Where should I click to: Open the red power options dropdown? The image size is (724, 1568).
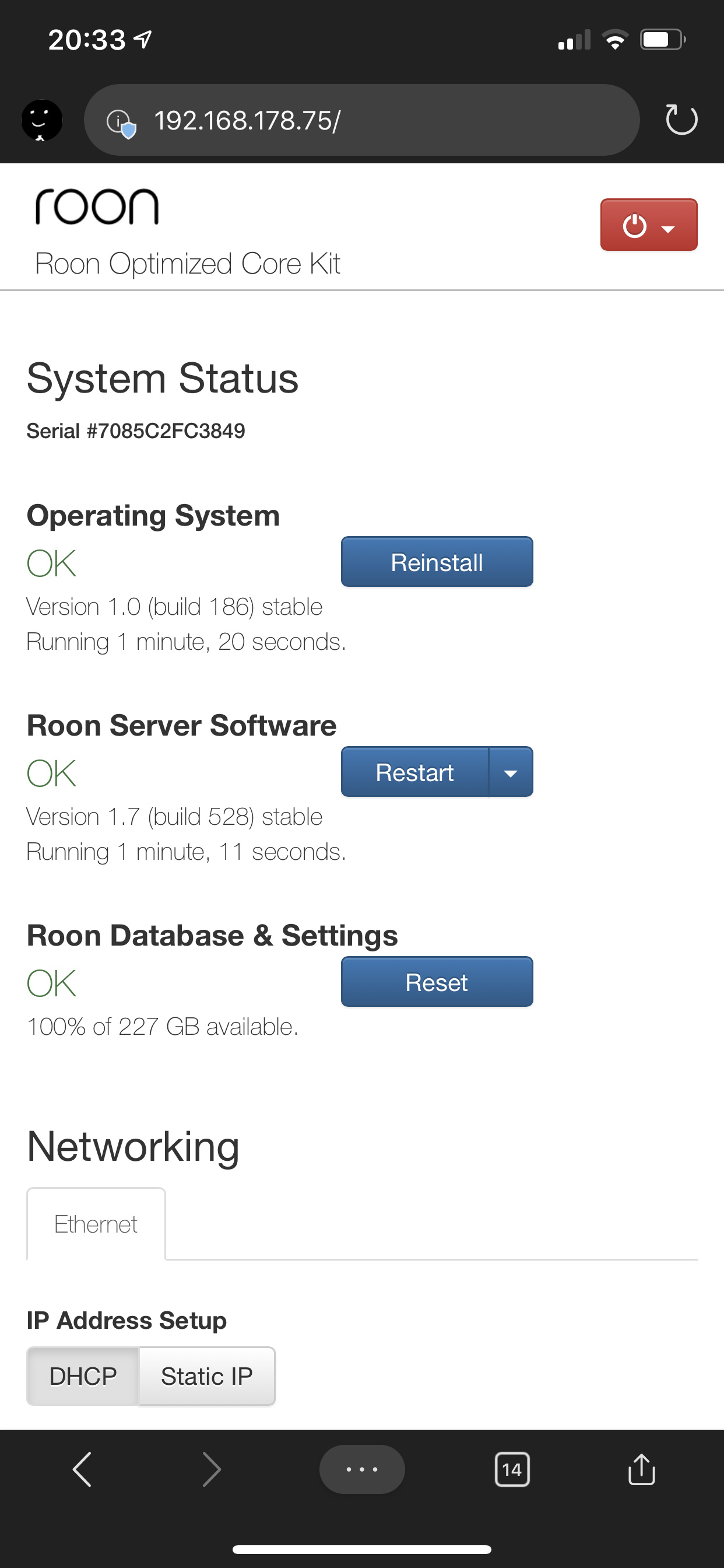click(x=649, y=225)
